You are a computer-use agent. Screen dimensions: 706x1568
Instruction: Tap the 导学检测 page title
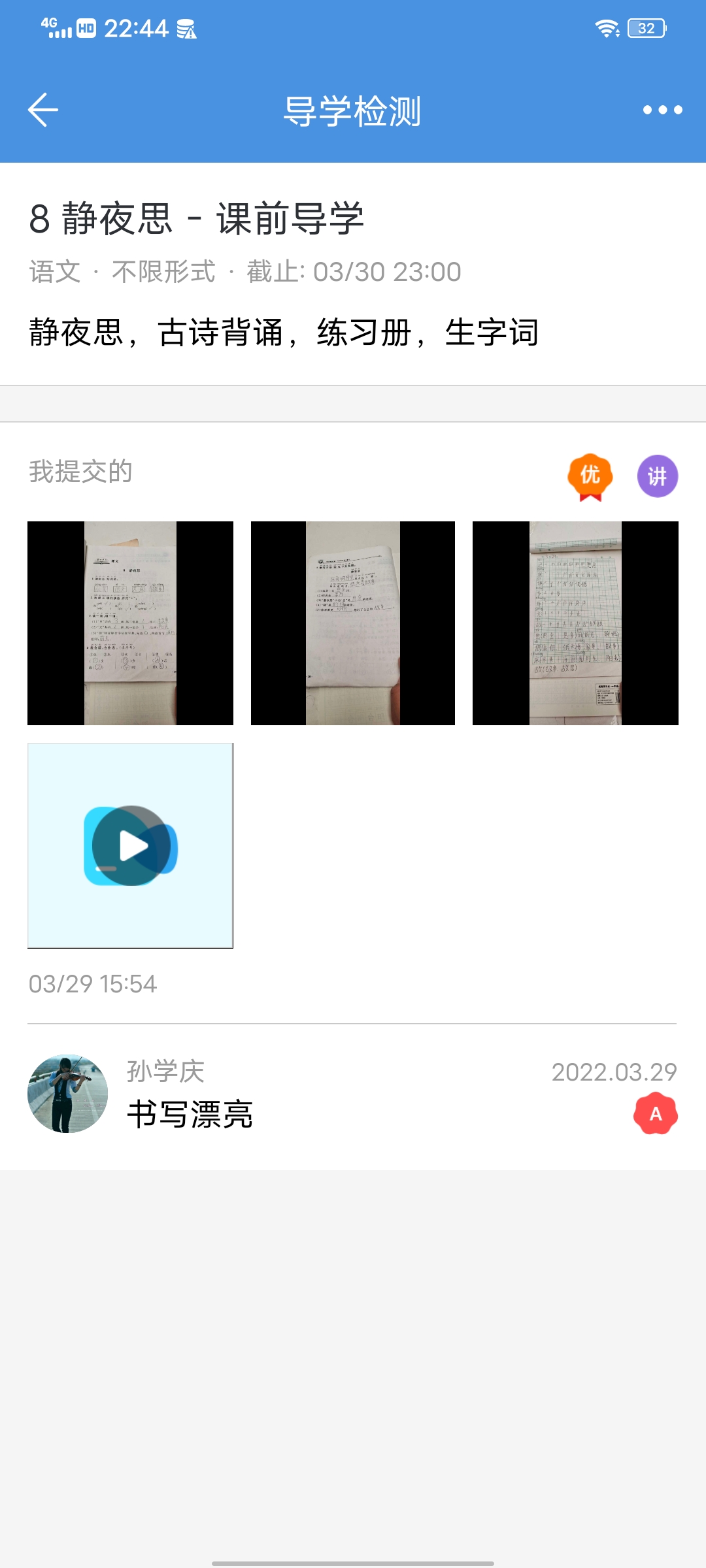pyautogui.click(x=353, y=110)
